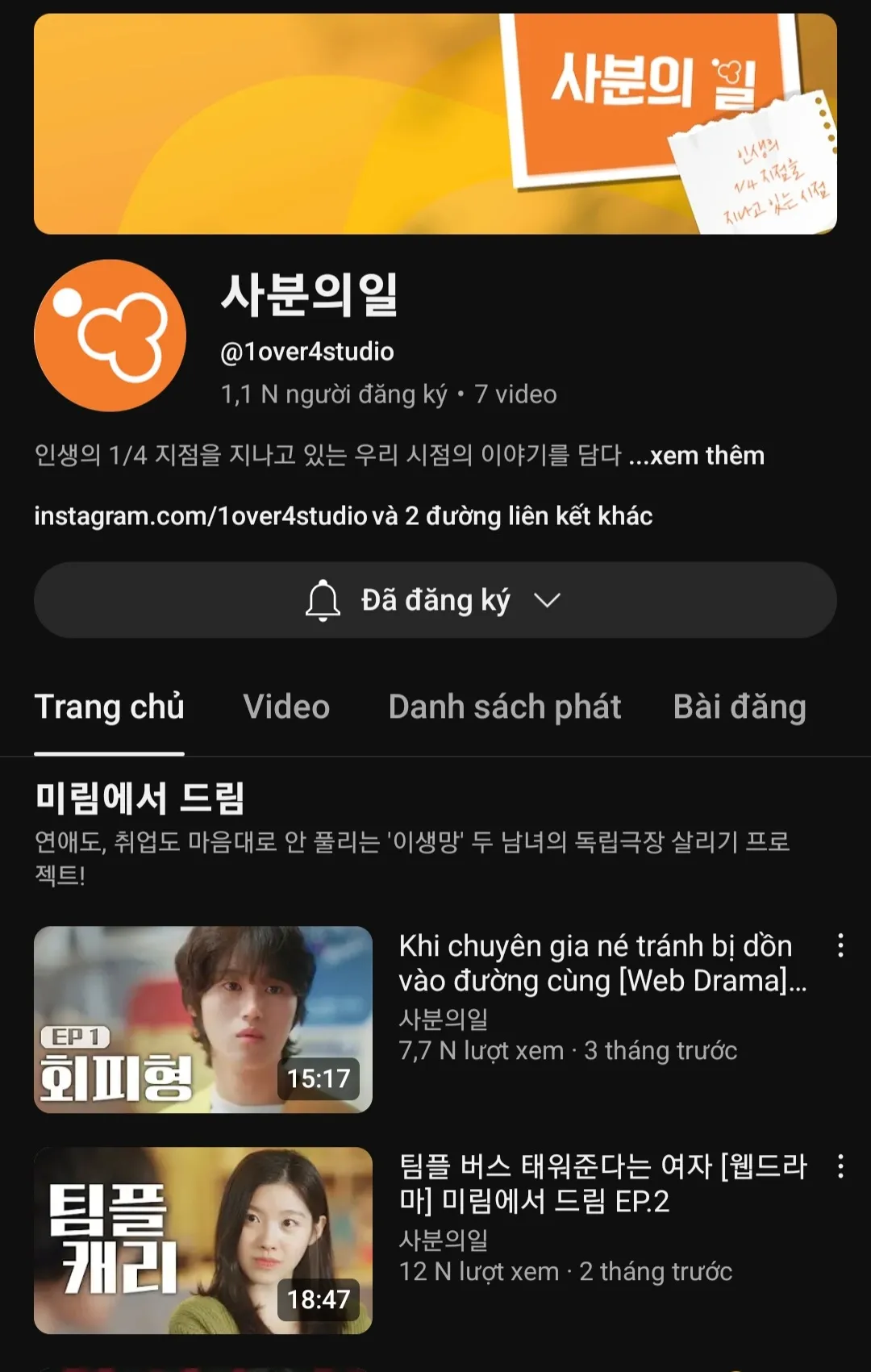Screen dimensions: 871x1372
Task: Play the 15:17 EP1 회피형 video
Action: click(x=203, y=1020)
